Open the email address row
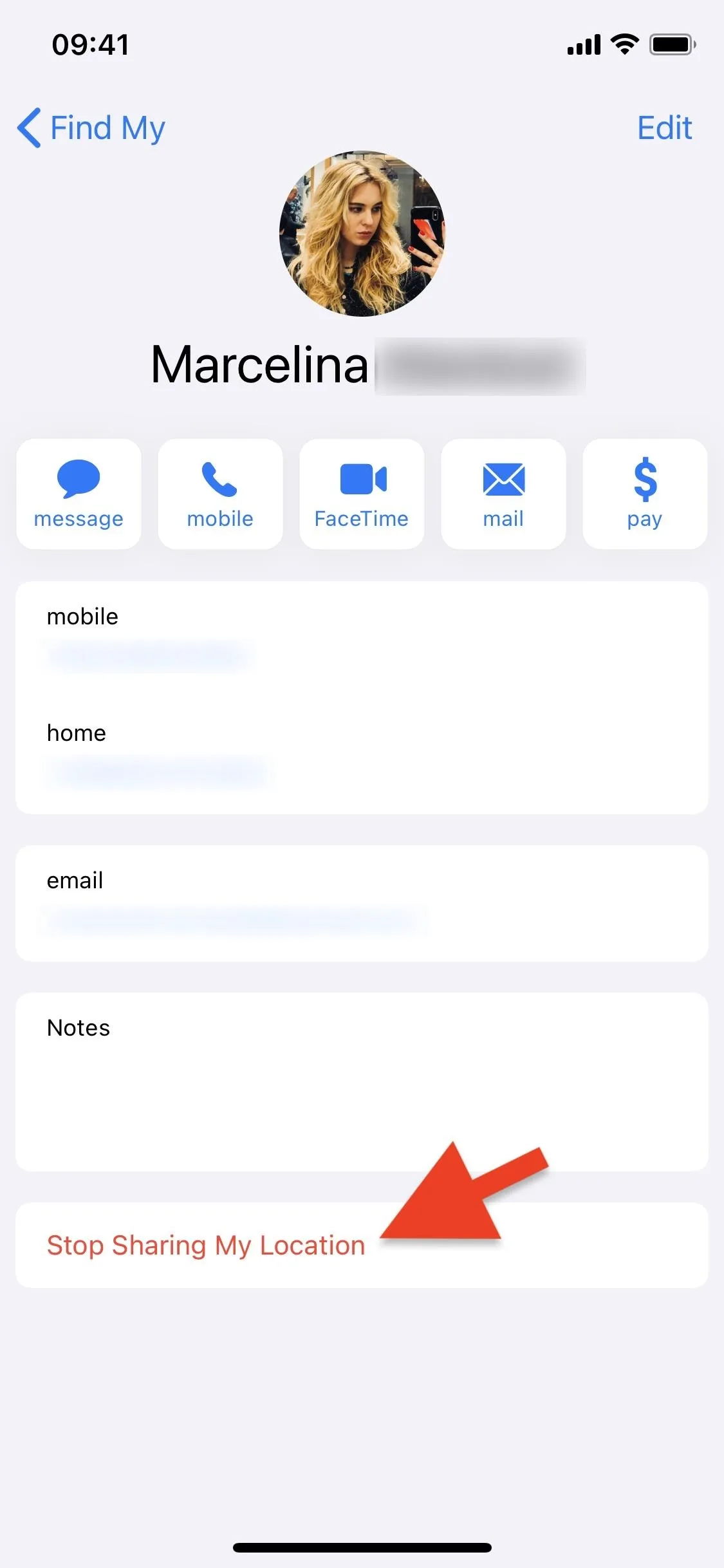Viewport: 724px width, 1568px height. tap(362, 903)
